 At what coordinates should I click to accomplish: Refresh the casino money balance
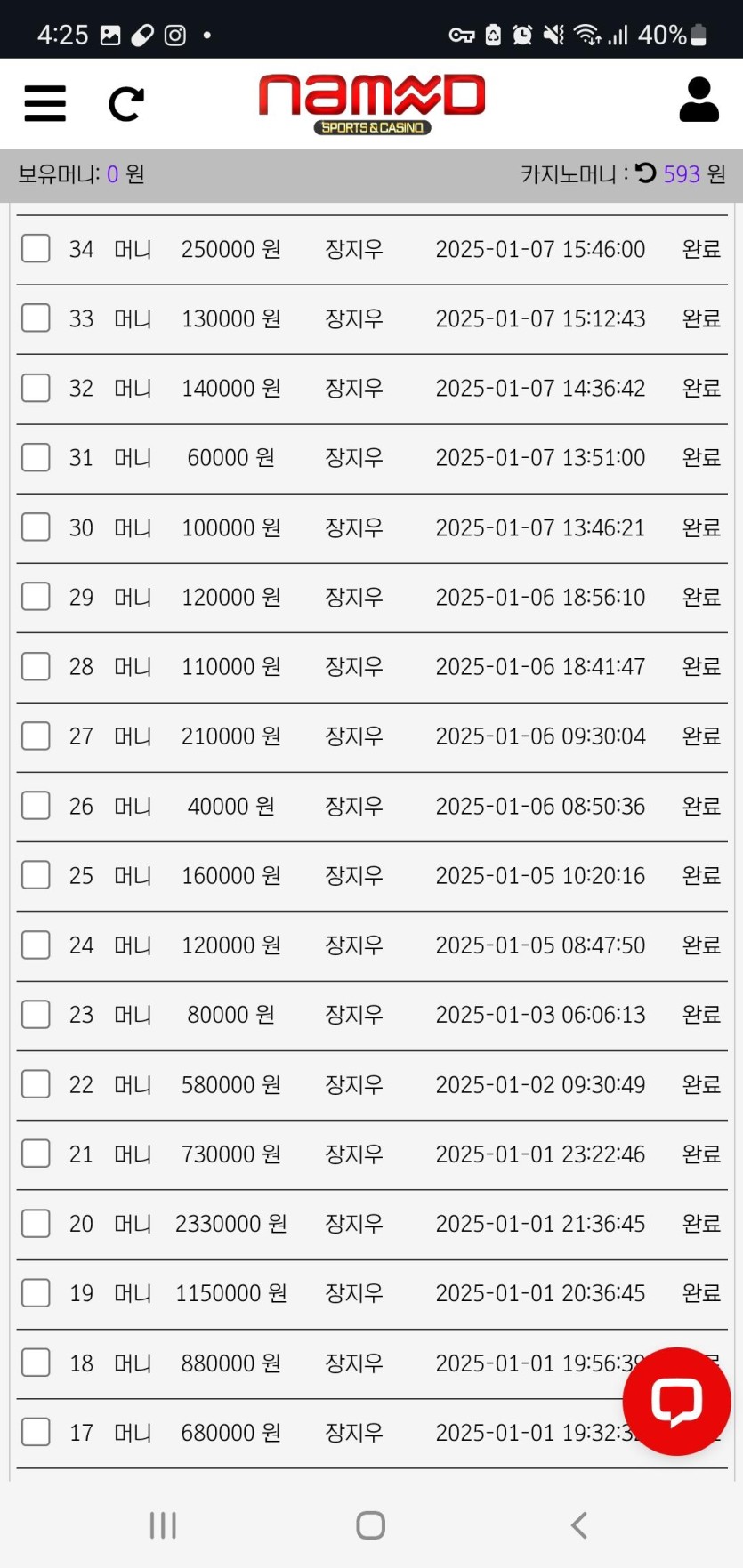click(646, 173)
